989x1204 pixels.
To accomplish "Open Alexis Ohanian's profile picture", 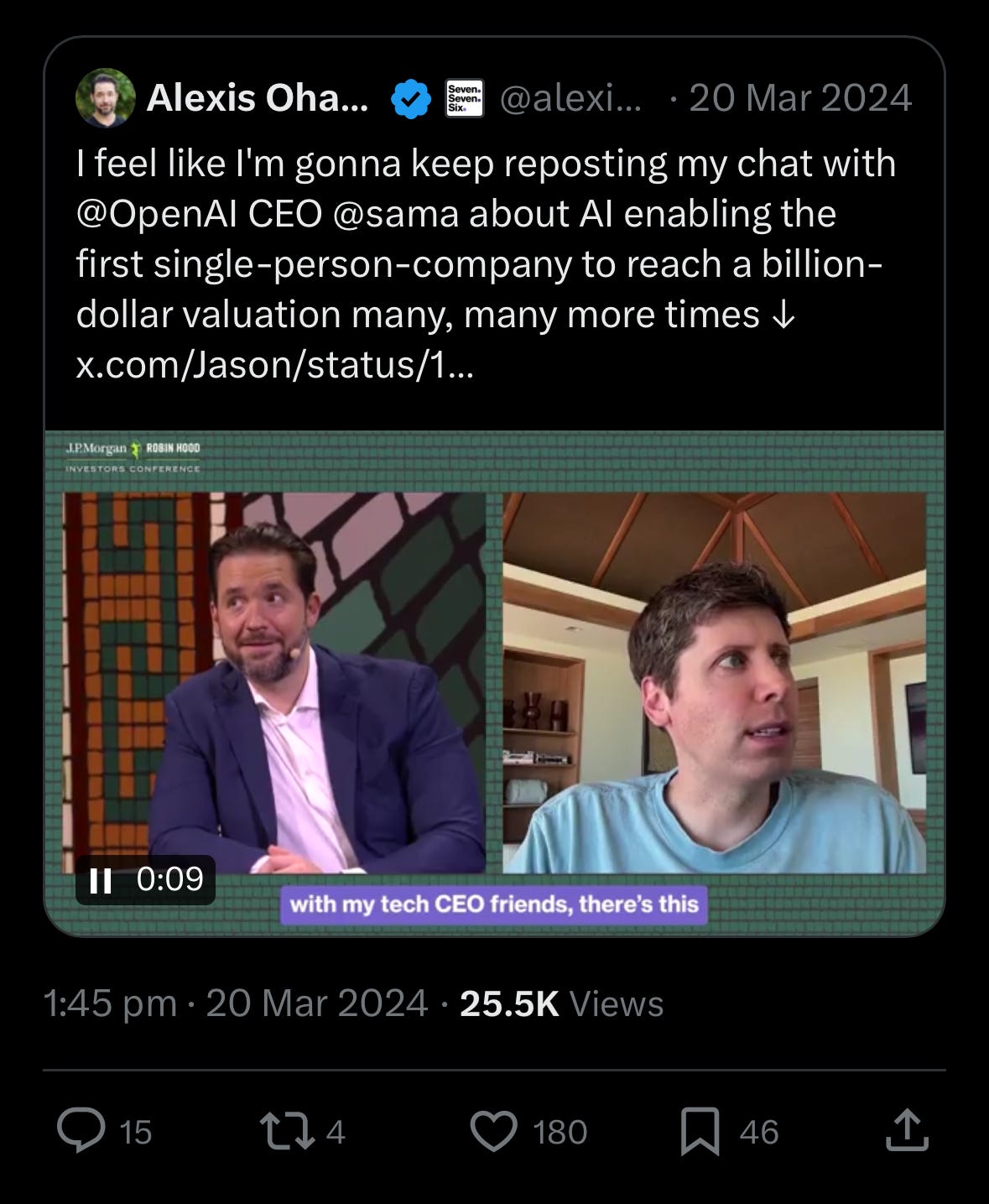I will [x=106, y=98].
